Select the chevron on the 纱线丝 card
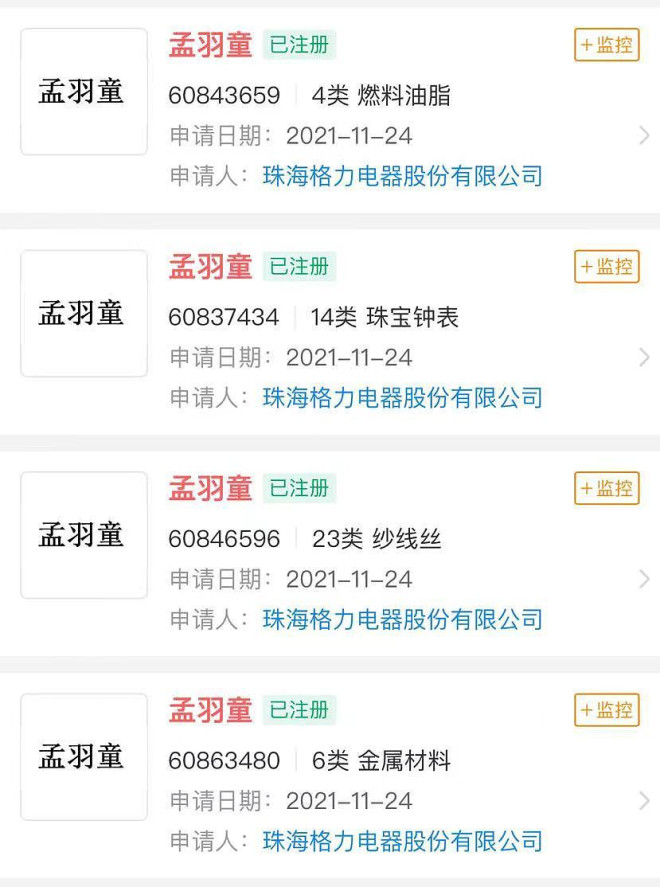 click(x=644, y=579)
